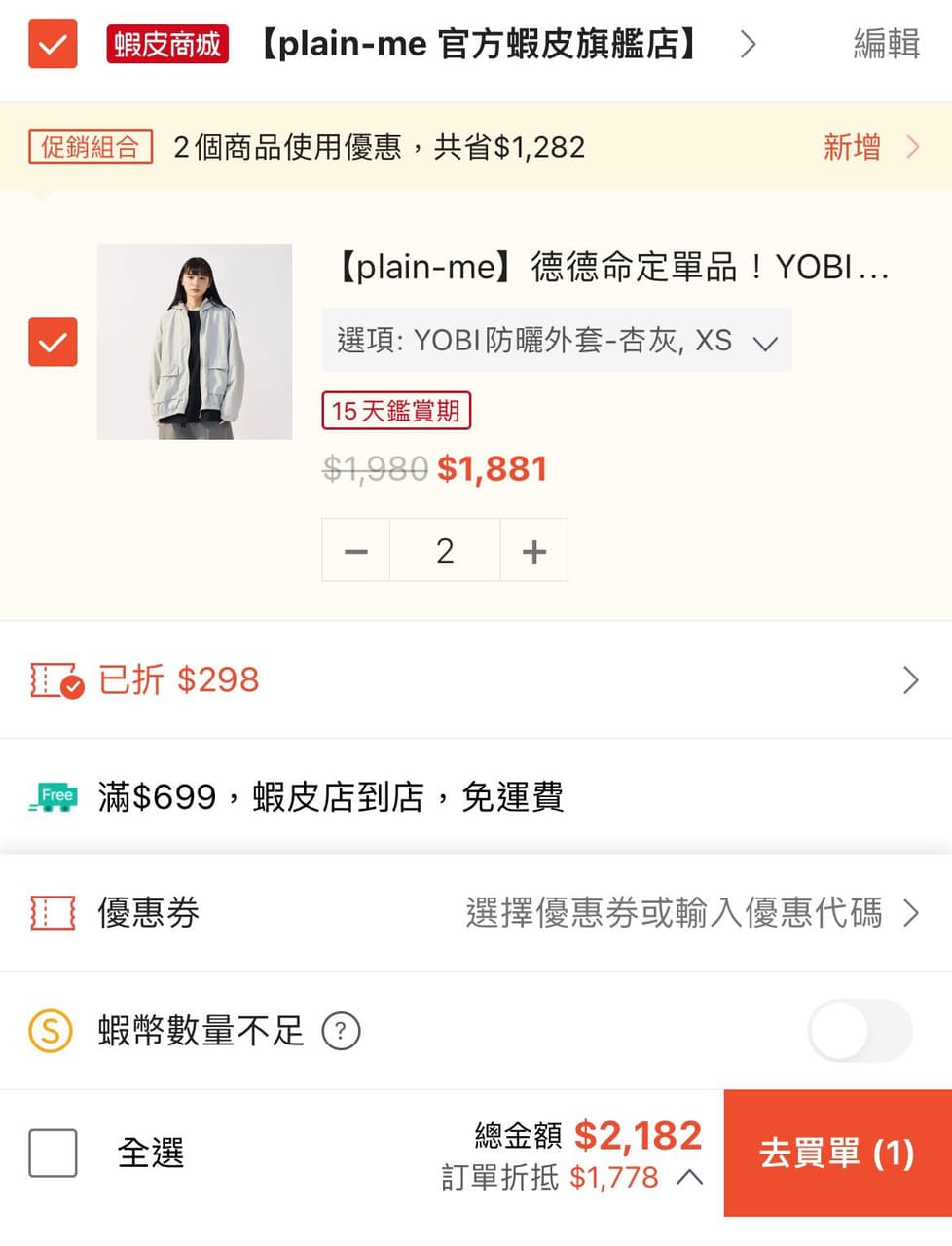Toggle the Shopee coins switch

point(860,1030)
